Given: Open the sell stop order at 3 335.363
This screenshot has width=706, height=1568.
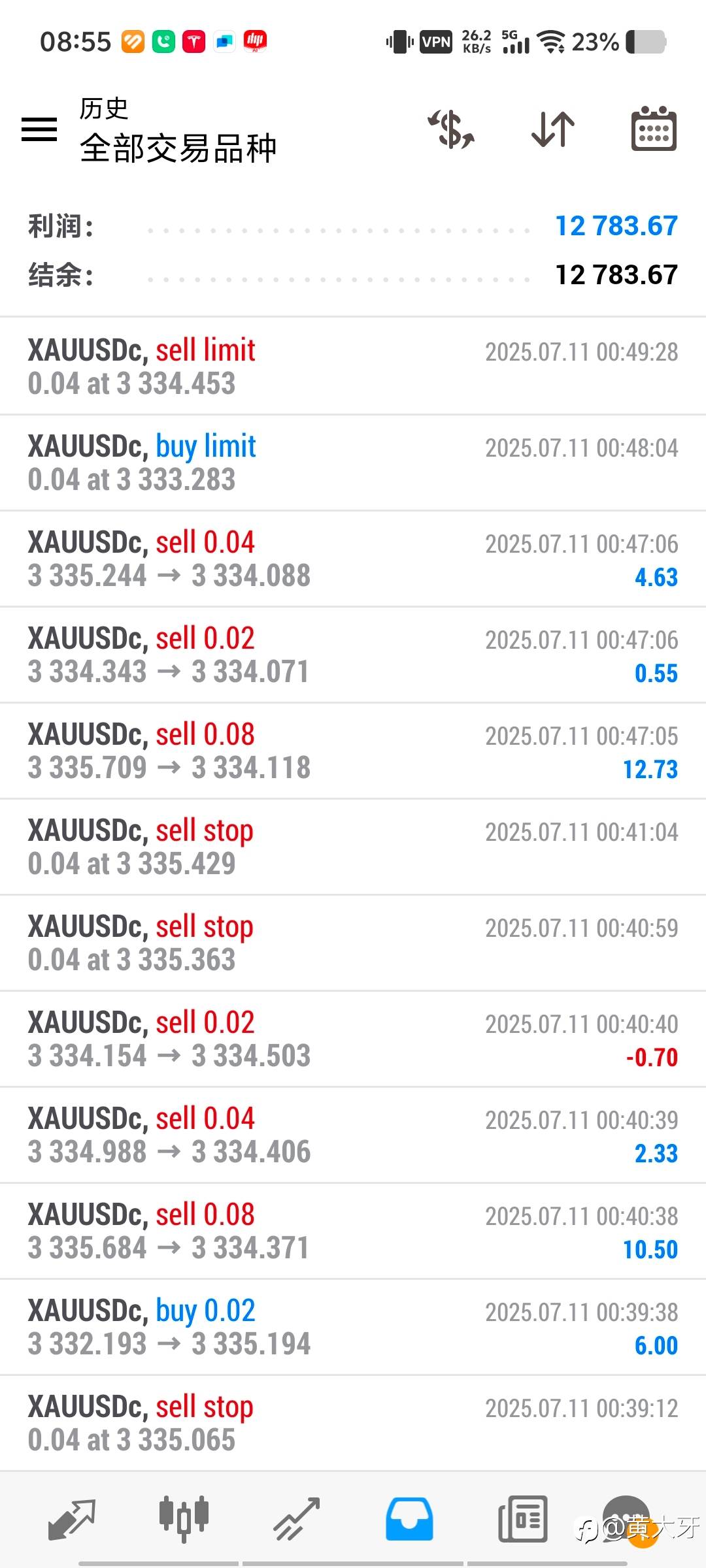Looking at the screenshot, I should point(353,943).
